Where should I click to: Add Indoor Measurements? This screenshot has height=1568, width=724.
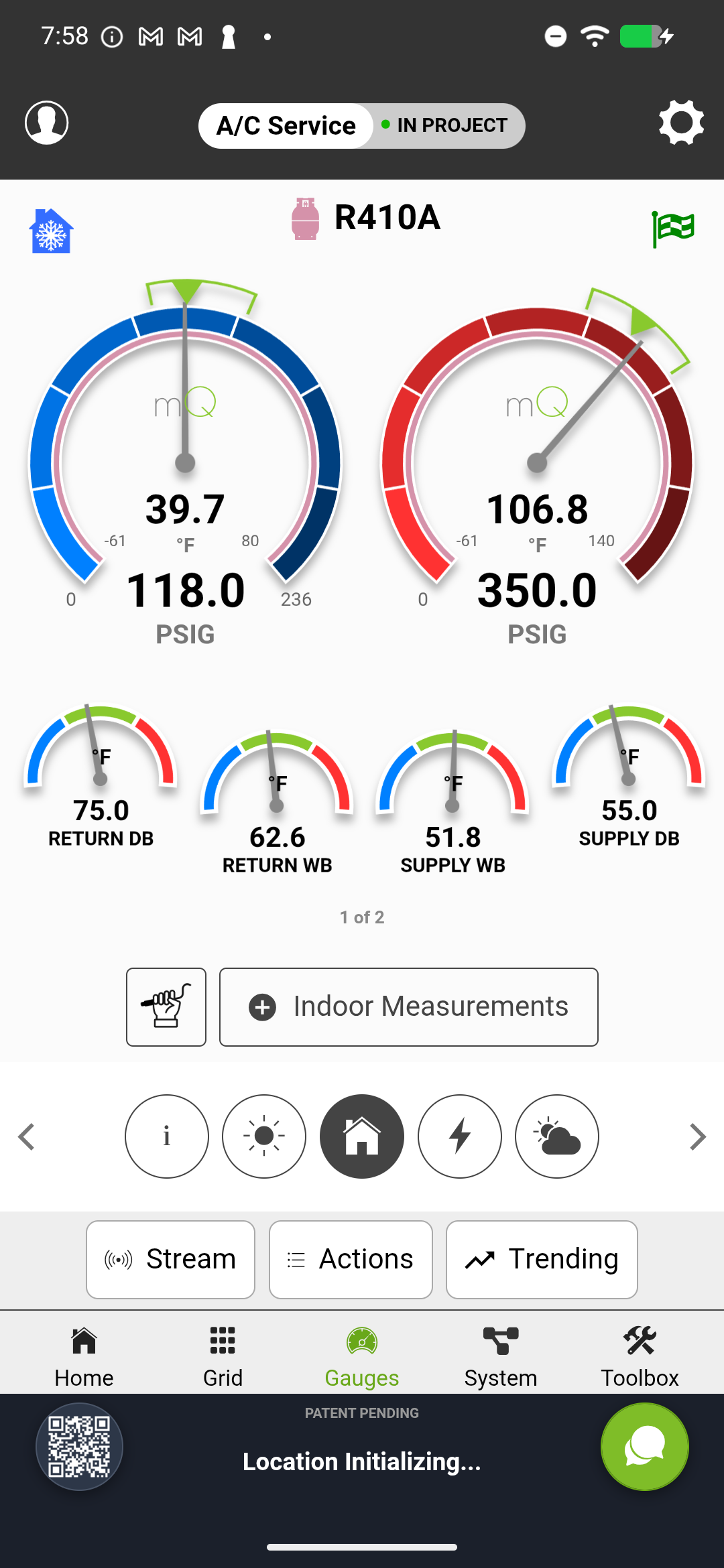coord(408,1006)
